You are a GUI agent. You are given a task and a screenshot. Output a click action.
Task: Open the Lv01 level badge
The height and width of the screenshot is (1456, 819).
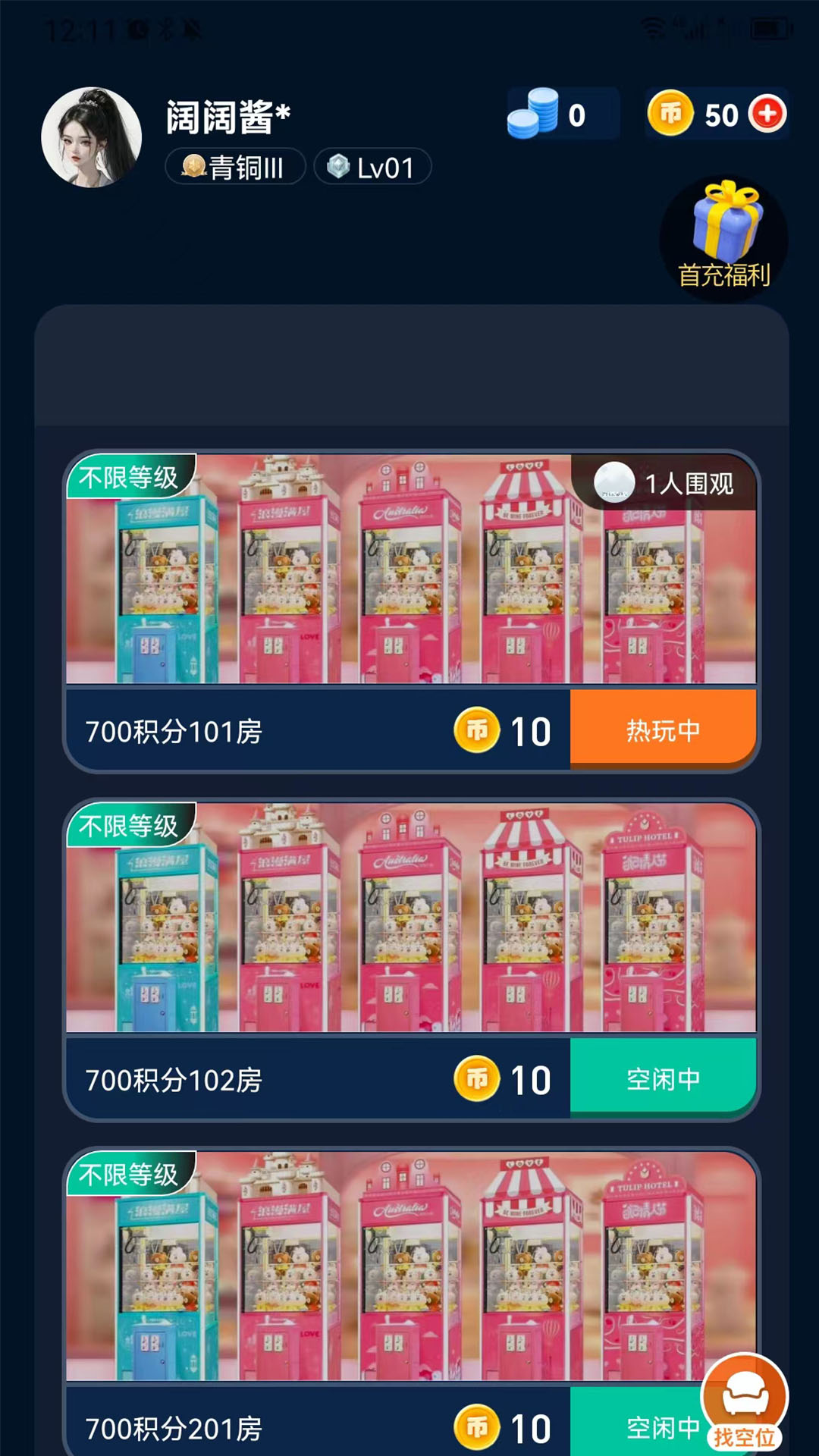click(x=373, y=167)
